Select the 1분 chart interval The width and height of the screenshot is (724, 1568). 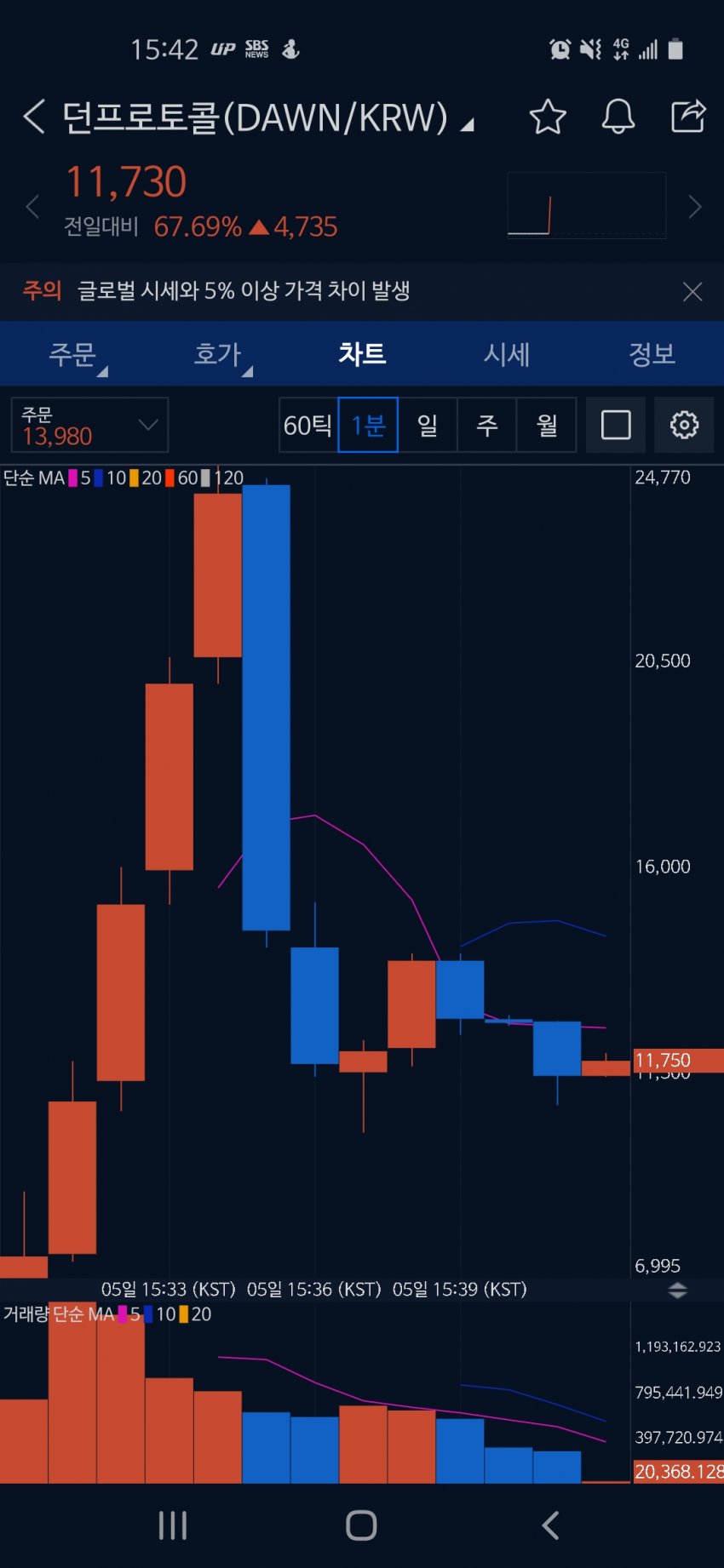pos(368,425)
